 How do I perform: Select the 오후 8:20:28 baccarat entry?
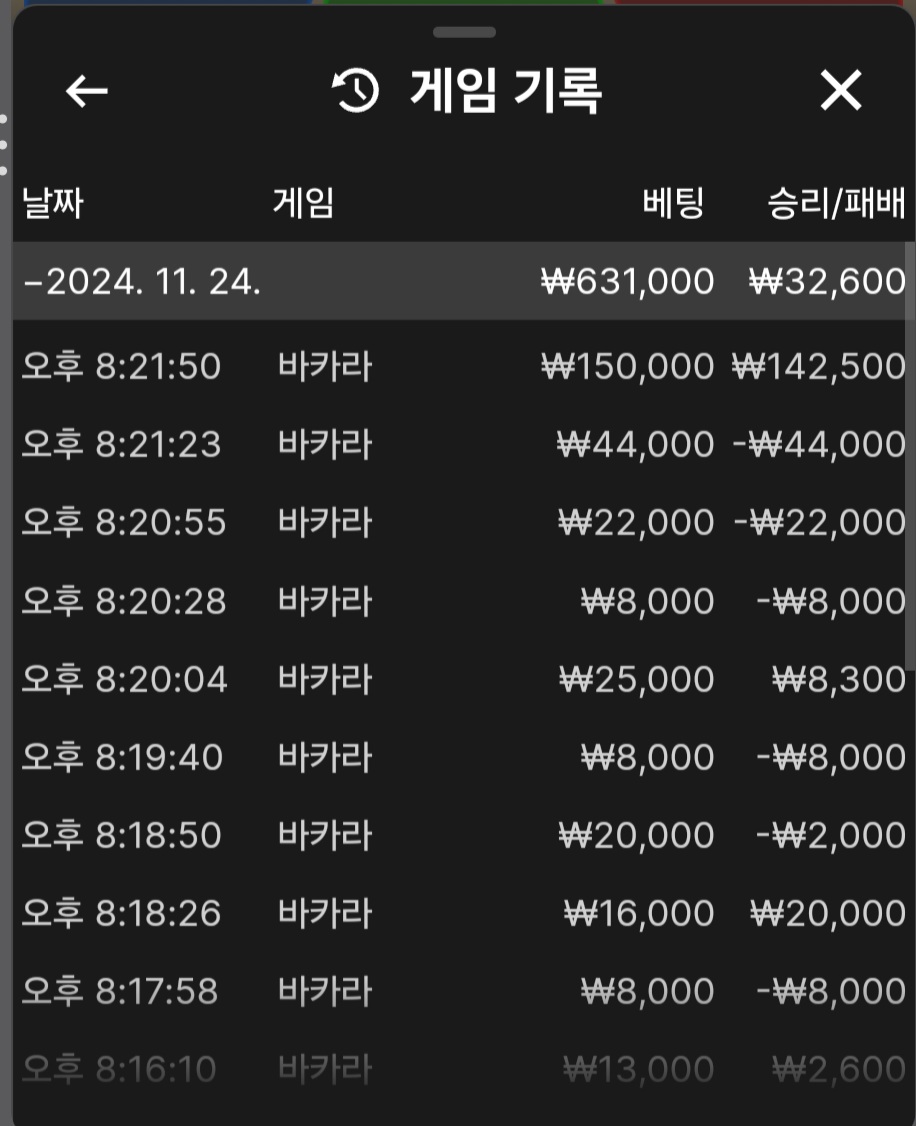pyautogui.click(x=462, y=601)
